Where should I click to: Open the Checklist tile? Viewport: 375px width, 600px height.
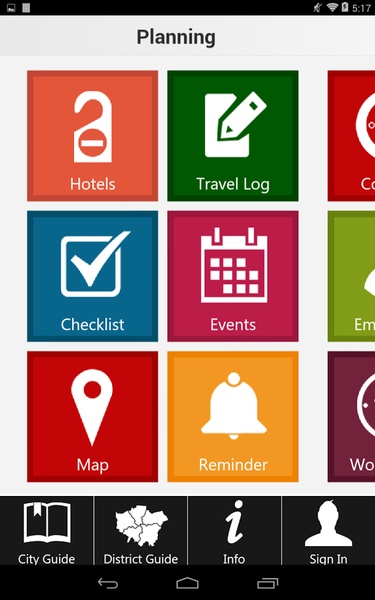(x=92, y=276)
